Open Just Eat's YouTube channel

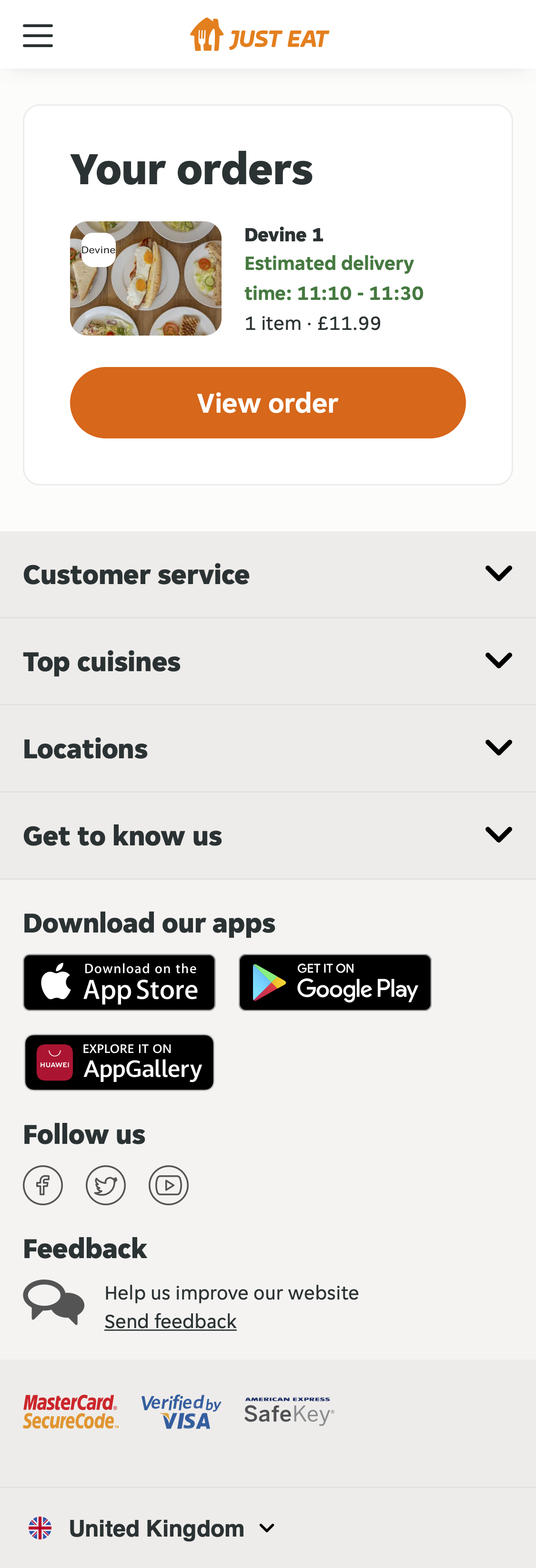coord(169,1184)
